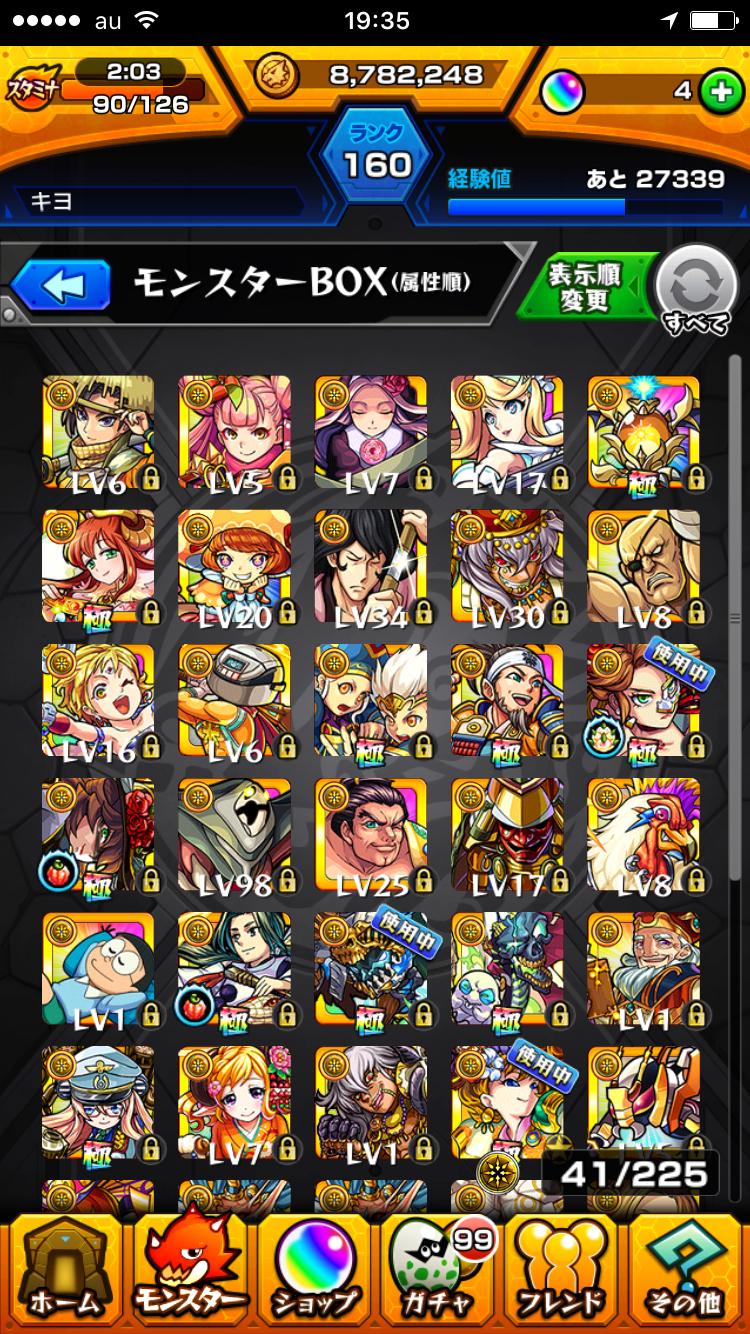The image size is (750, 1334).
Task: Select the LV98 hooded monster
Action: pyautogui.click(x=234, y=834)
